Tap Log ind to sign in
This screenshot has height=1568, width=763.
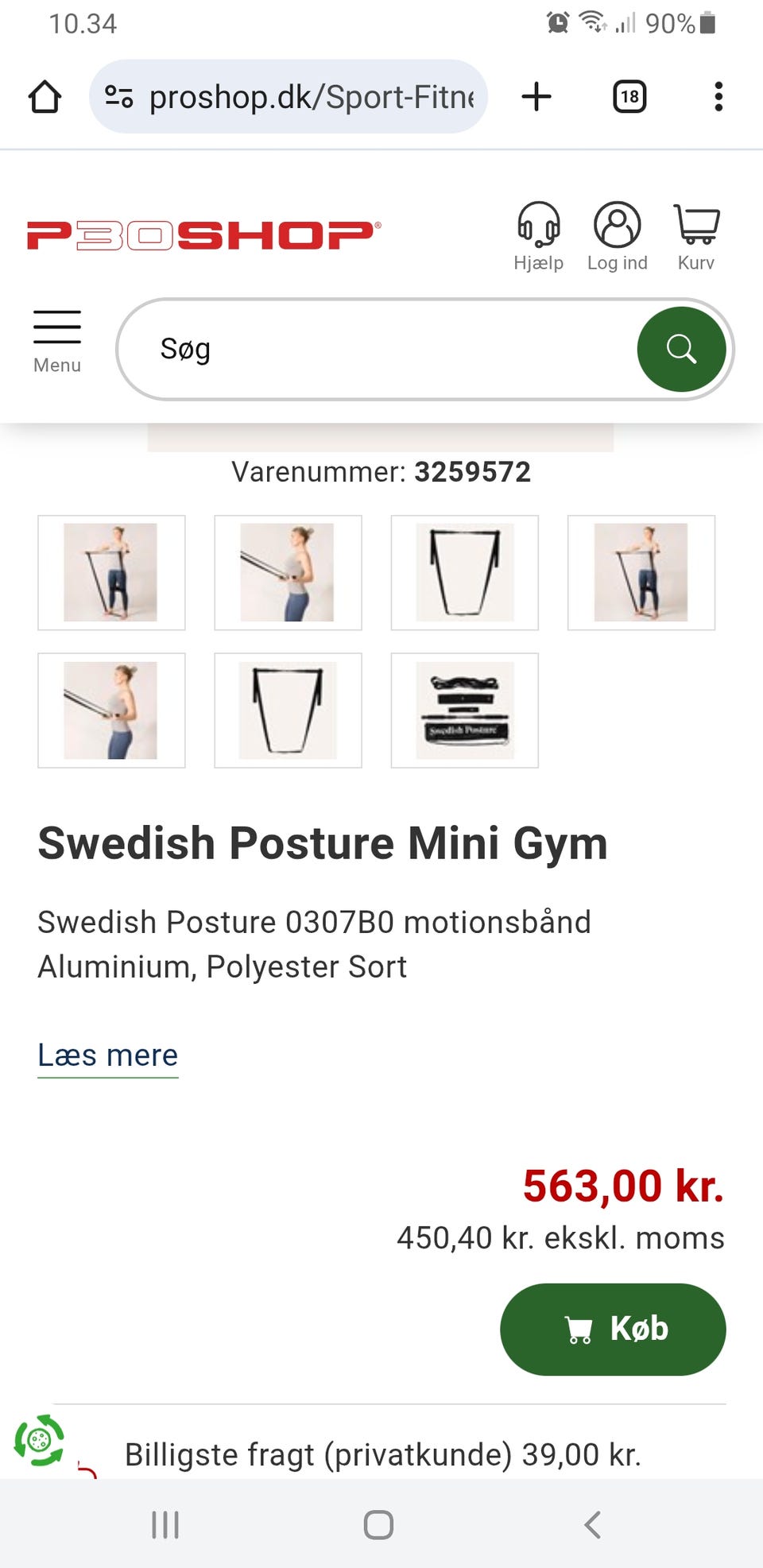(x=617, y=236)
